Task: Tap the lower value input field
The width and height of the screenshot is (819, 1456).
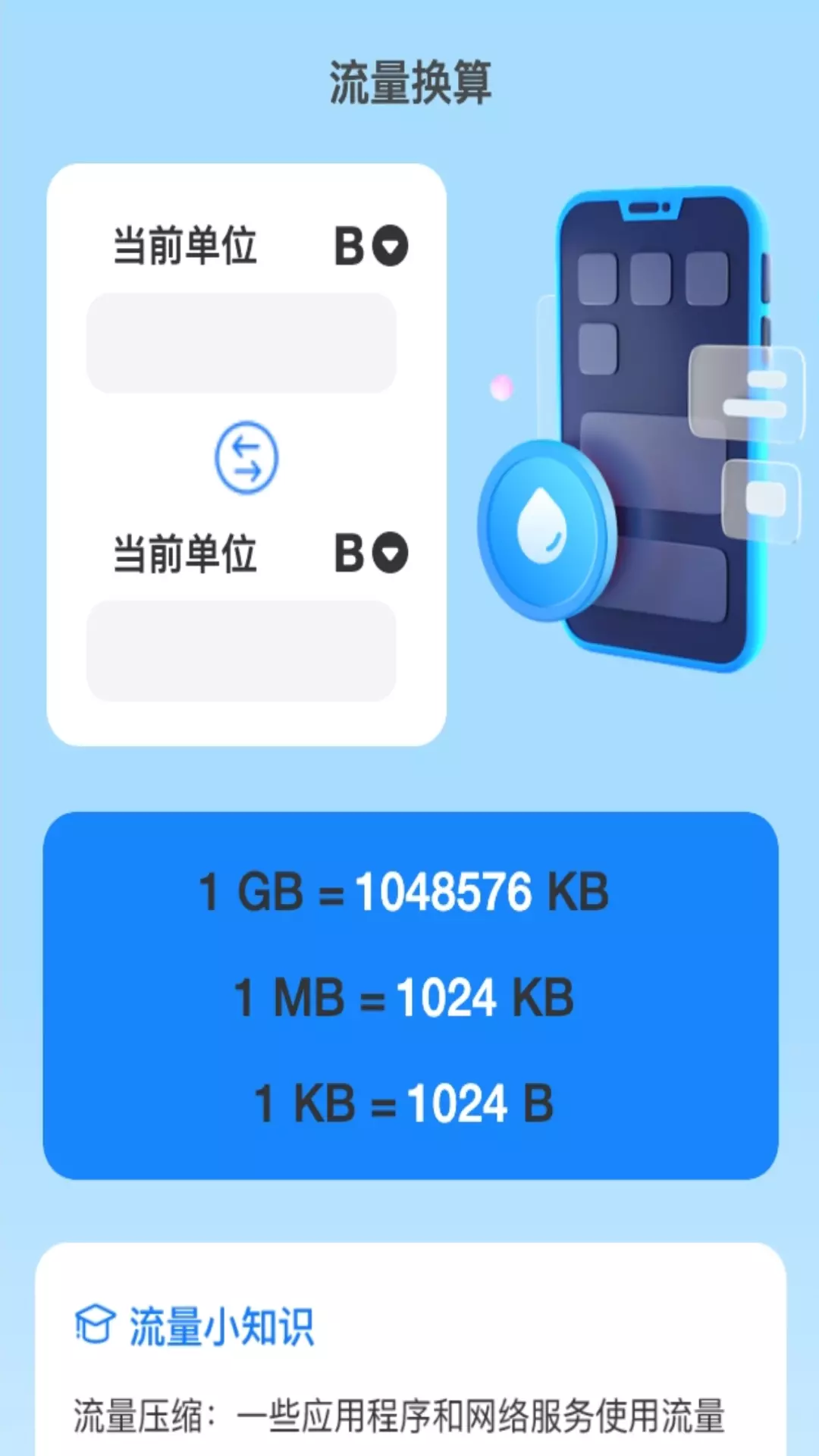Action: click(x=241, y=651)
